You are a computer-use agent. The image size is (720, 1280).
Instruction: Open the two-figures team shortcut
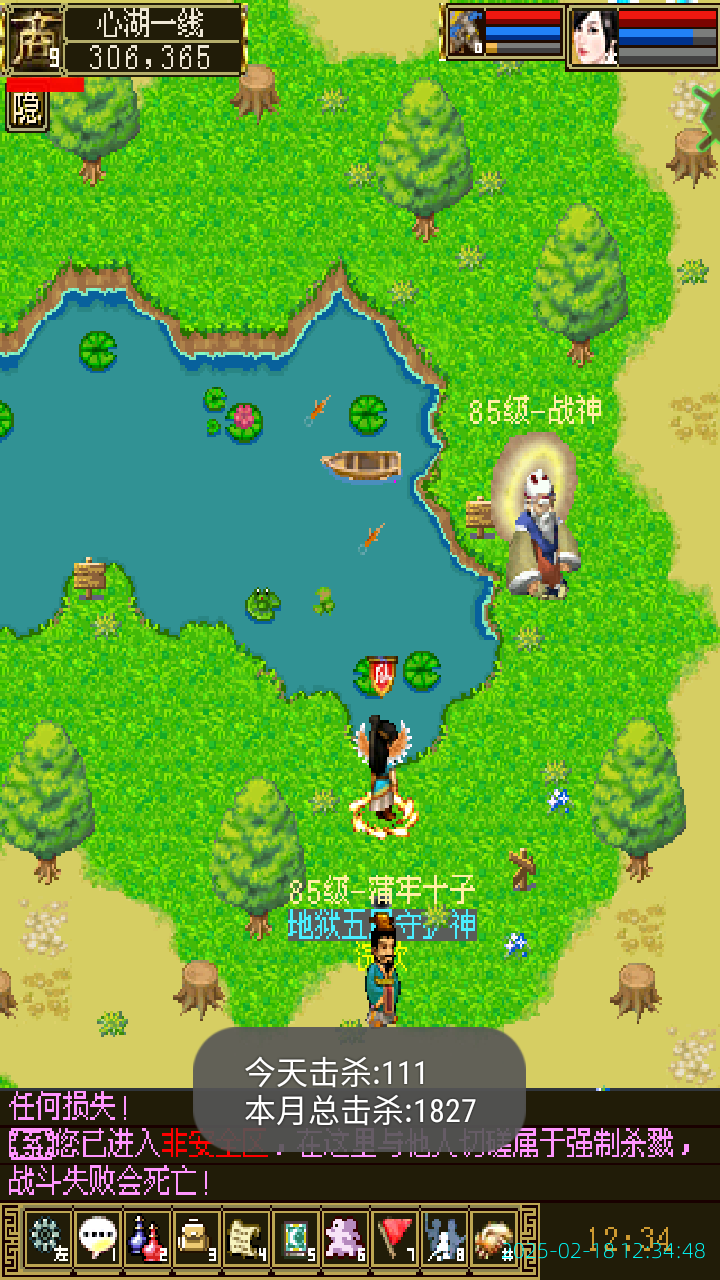[445, 1238]
